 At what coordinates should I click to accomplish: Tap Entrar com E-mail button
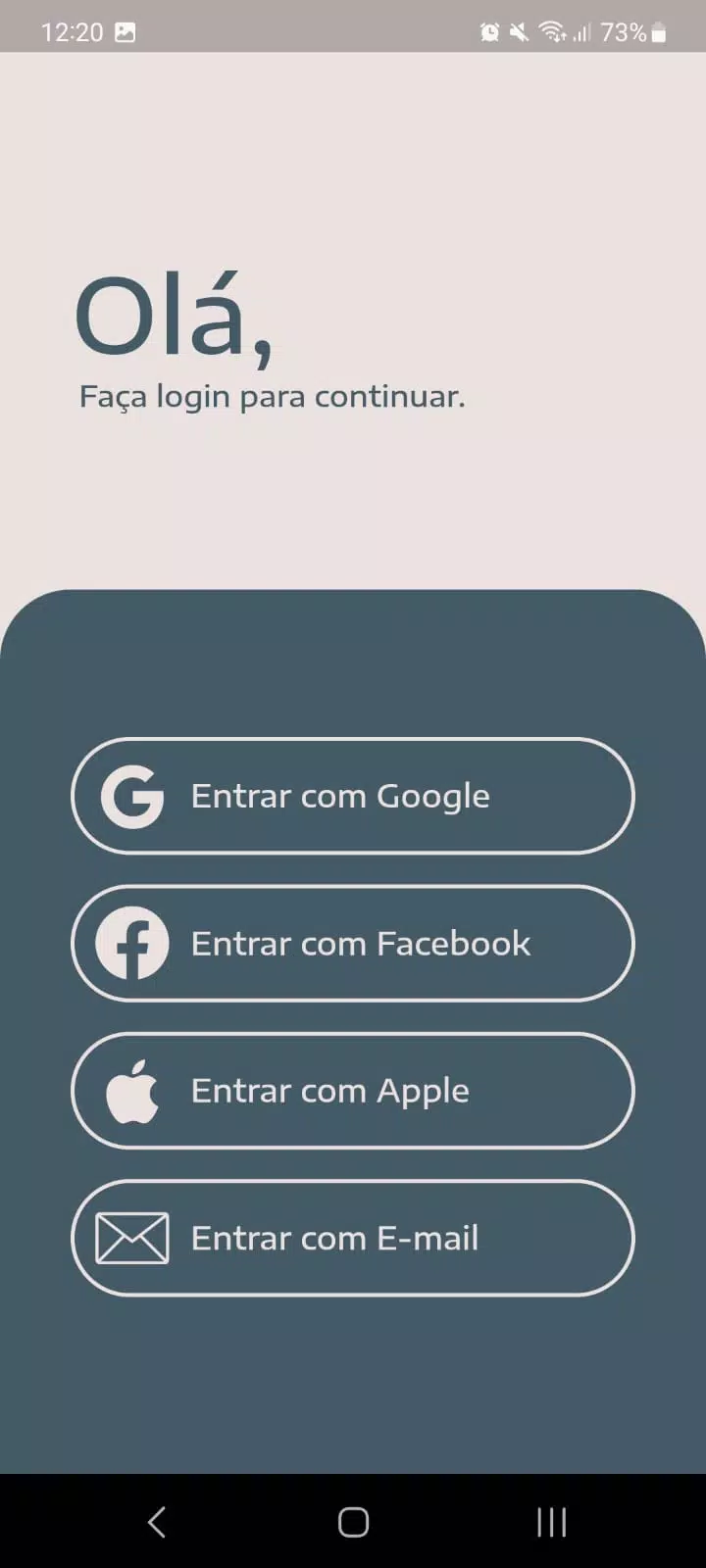353,1238
